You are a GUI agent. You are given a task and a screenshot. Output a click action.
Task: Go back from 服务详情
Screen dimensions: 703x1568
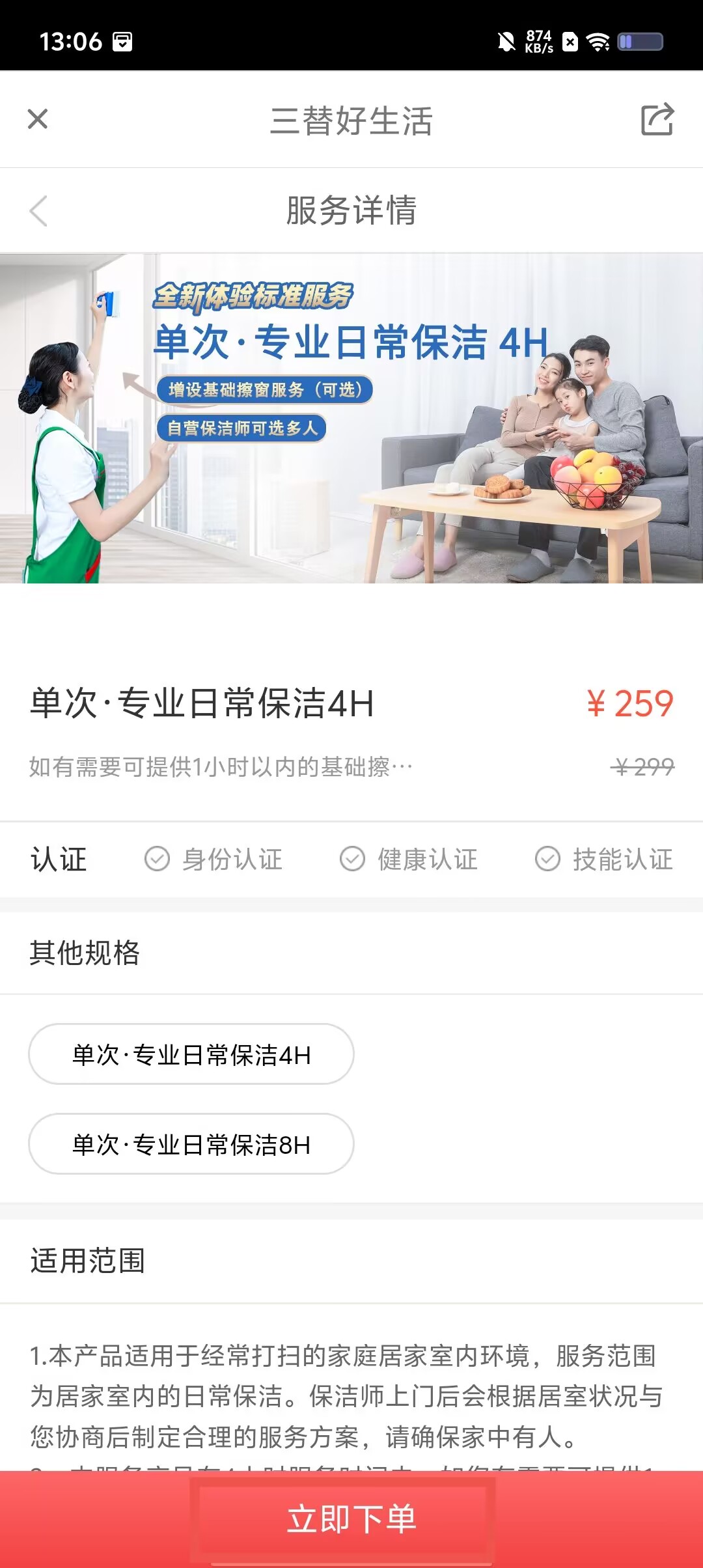pos(39,211)
